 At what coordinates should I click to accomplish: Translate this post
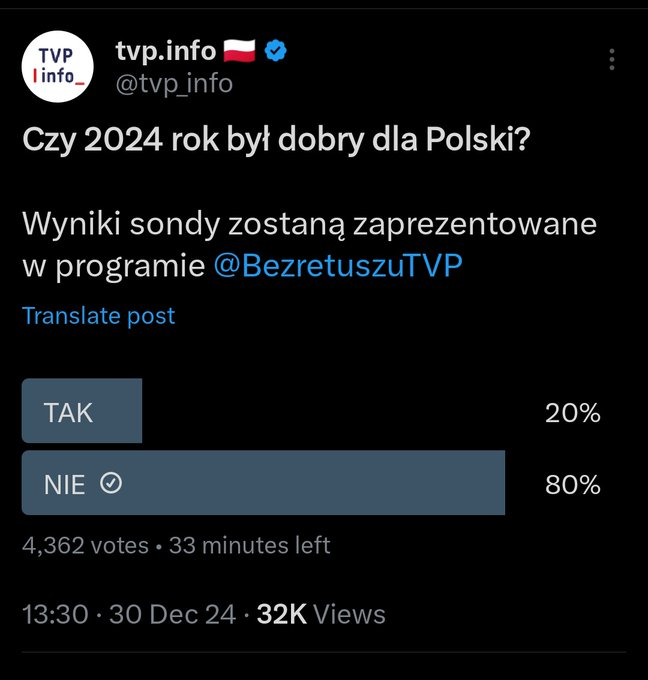click(98, 316)
